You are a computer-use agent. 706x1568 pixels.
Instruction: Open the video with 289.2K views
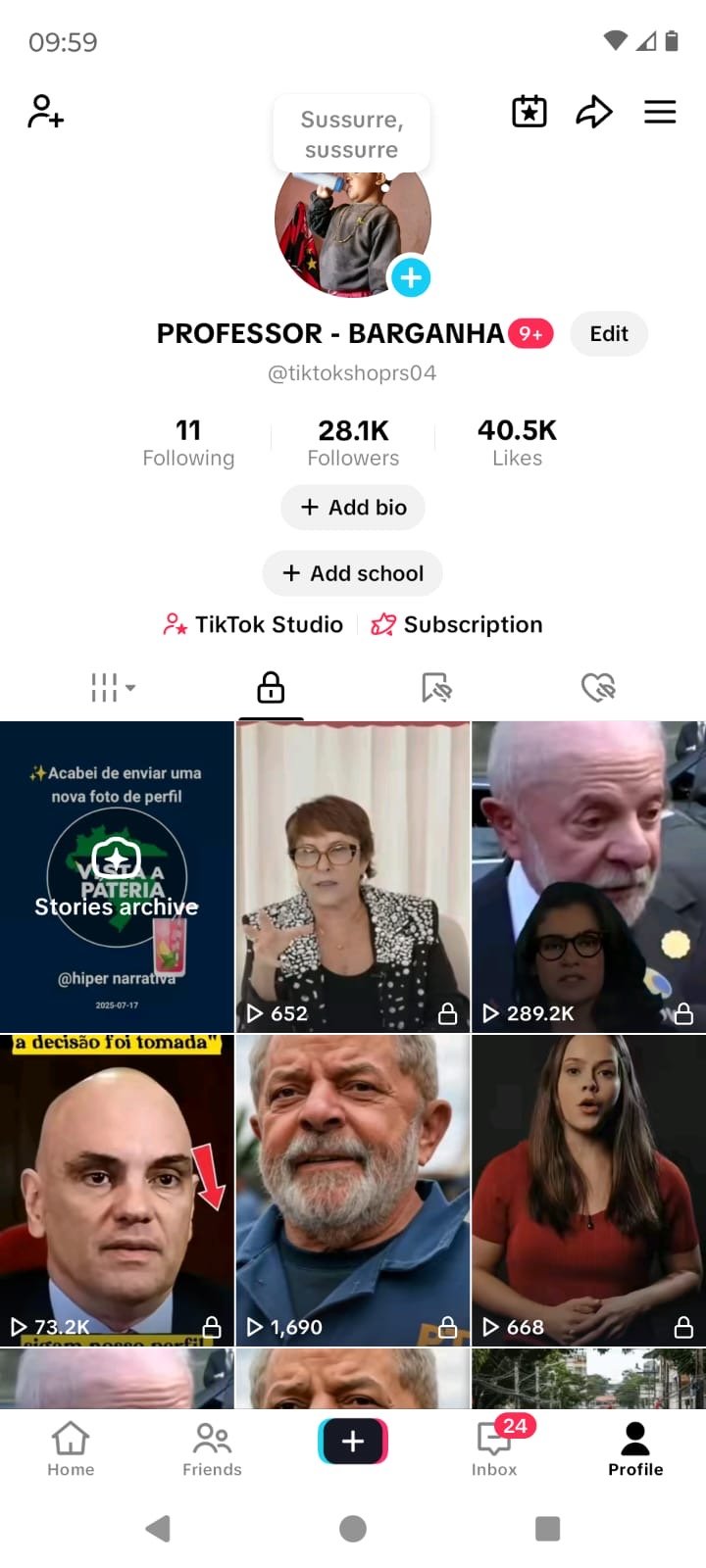click(x=588, y=877)
